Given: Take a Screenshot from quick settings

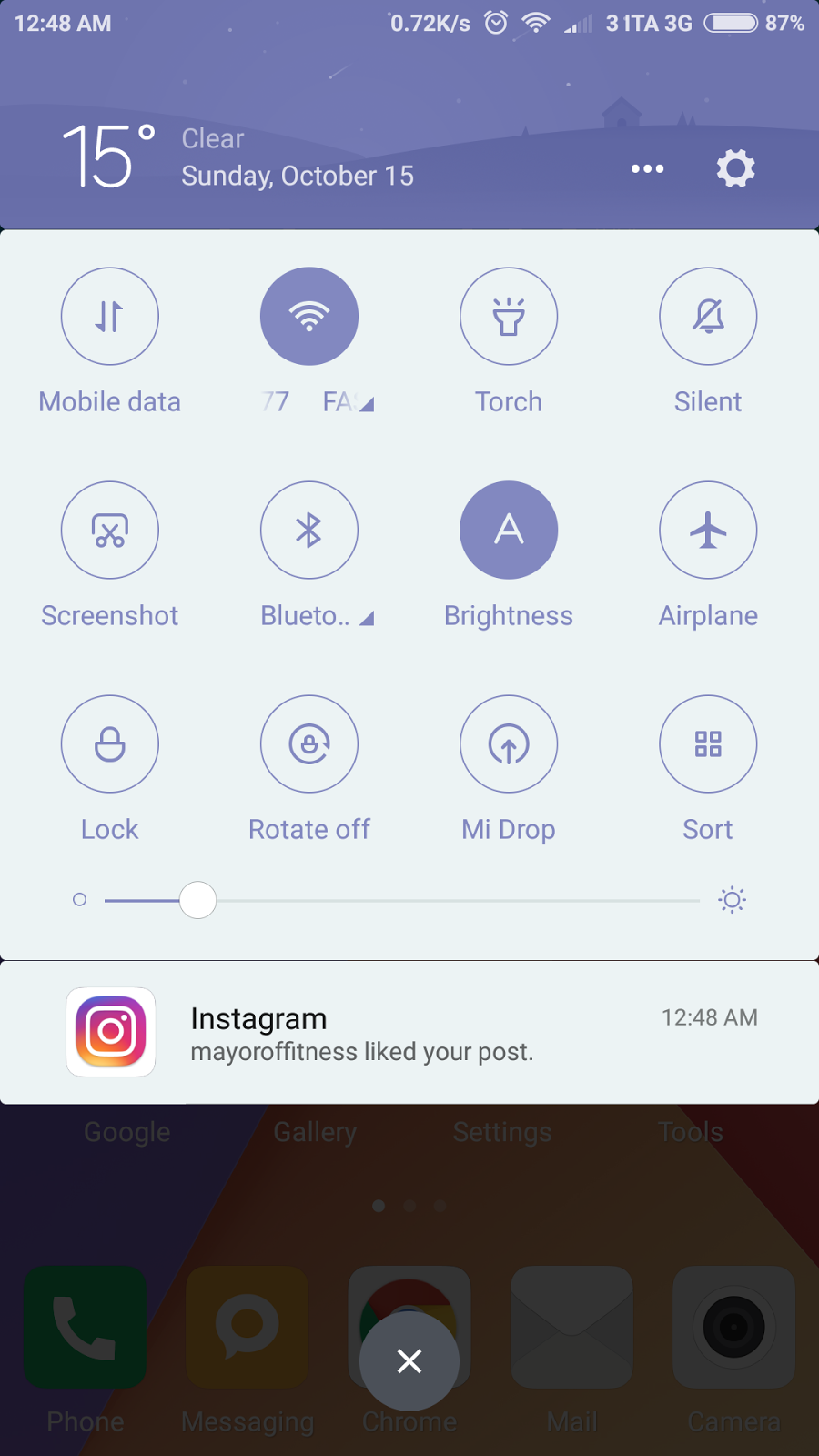Looking at the screenshot, I should (x=110, y=530).
